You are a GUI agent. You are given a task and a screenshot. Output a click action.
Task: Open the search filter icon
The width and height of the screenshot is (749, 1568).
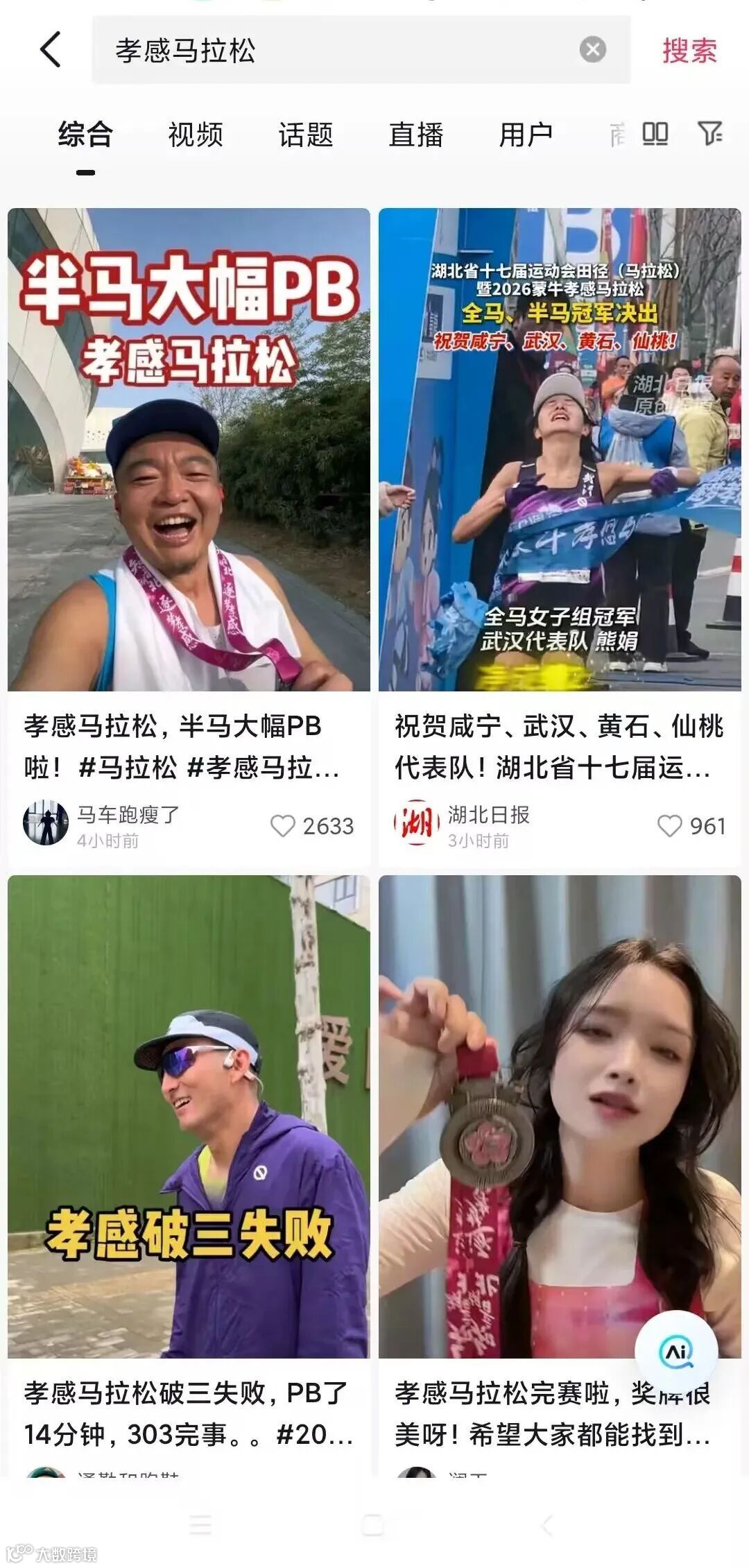(x=709, y=133)
